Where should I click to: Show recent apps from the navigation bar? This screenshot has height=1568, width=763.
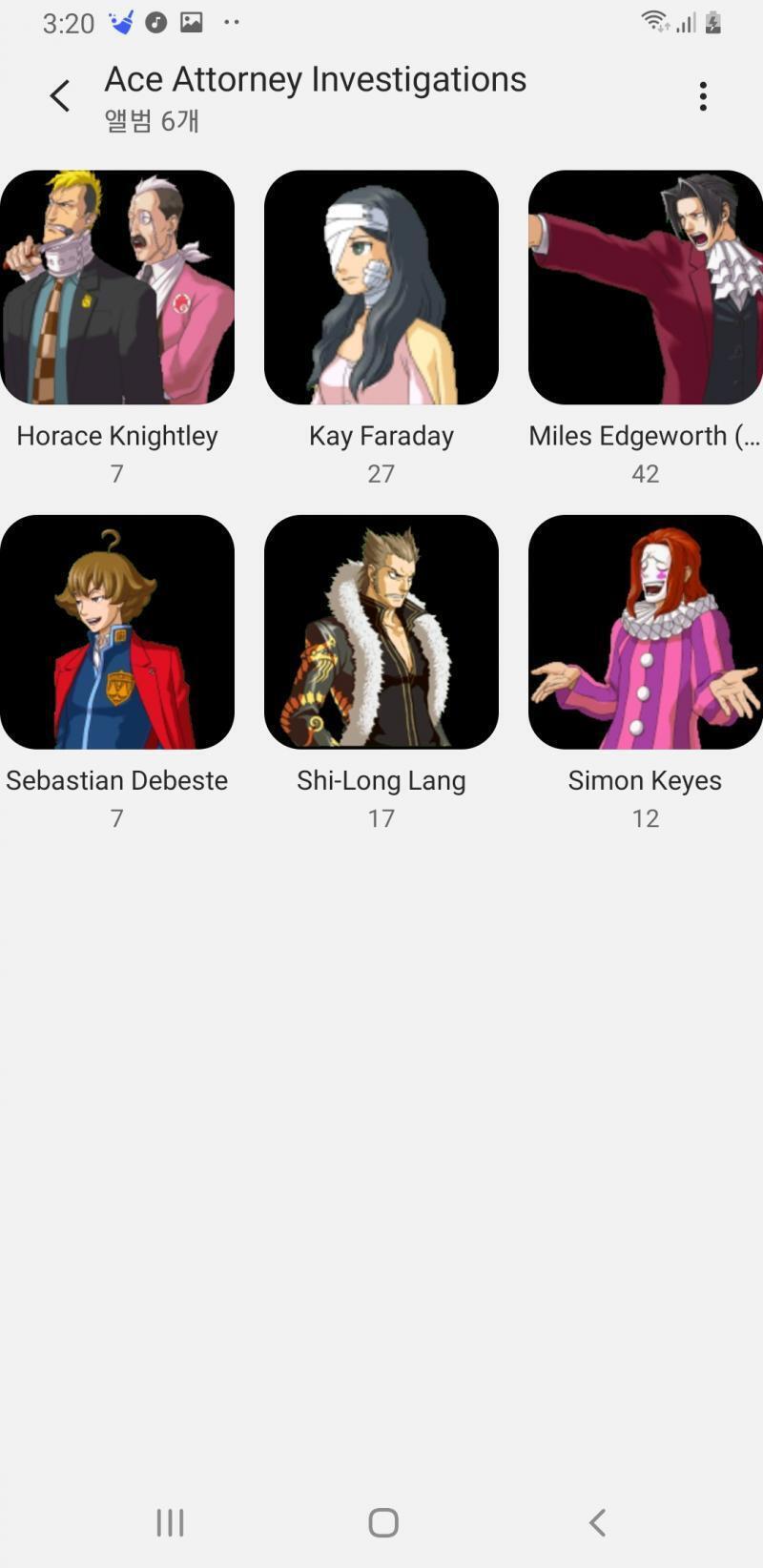[x=170, y=1522]
